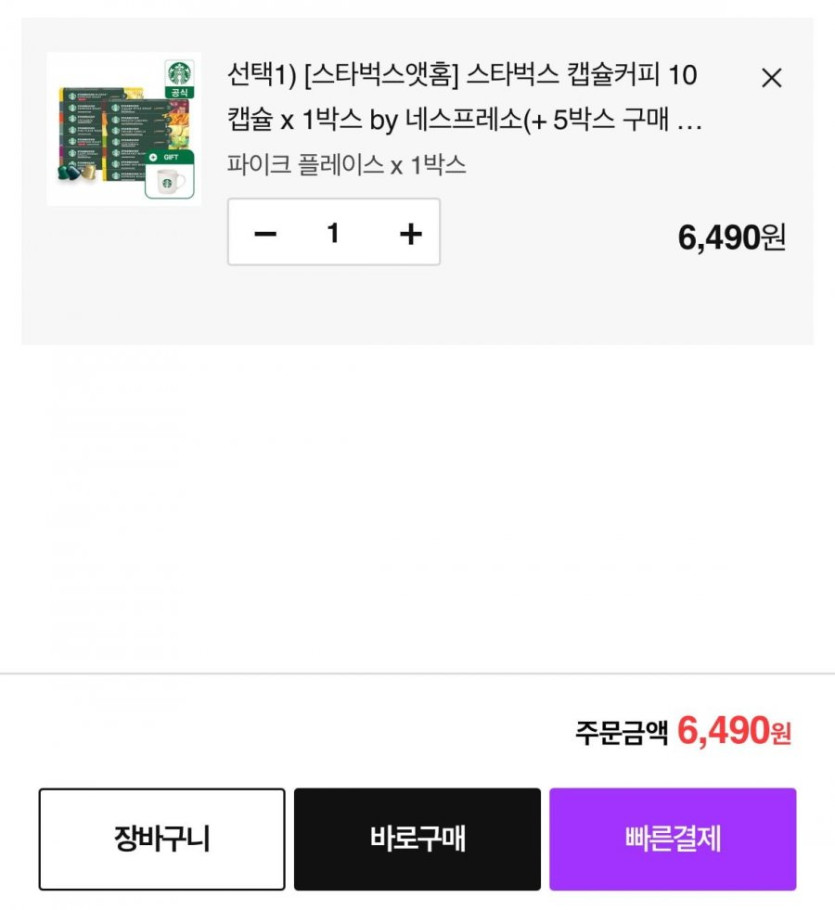Viewport: 835px width, 910px height.
Task: Decrease quantity with the minus button
Action: (x=265, y=234)
